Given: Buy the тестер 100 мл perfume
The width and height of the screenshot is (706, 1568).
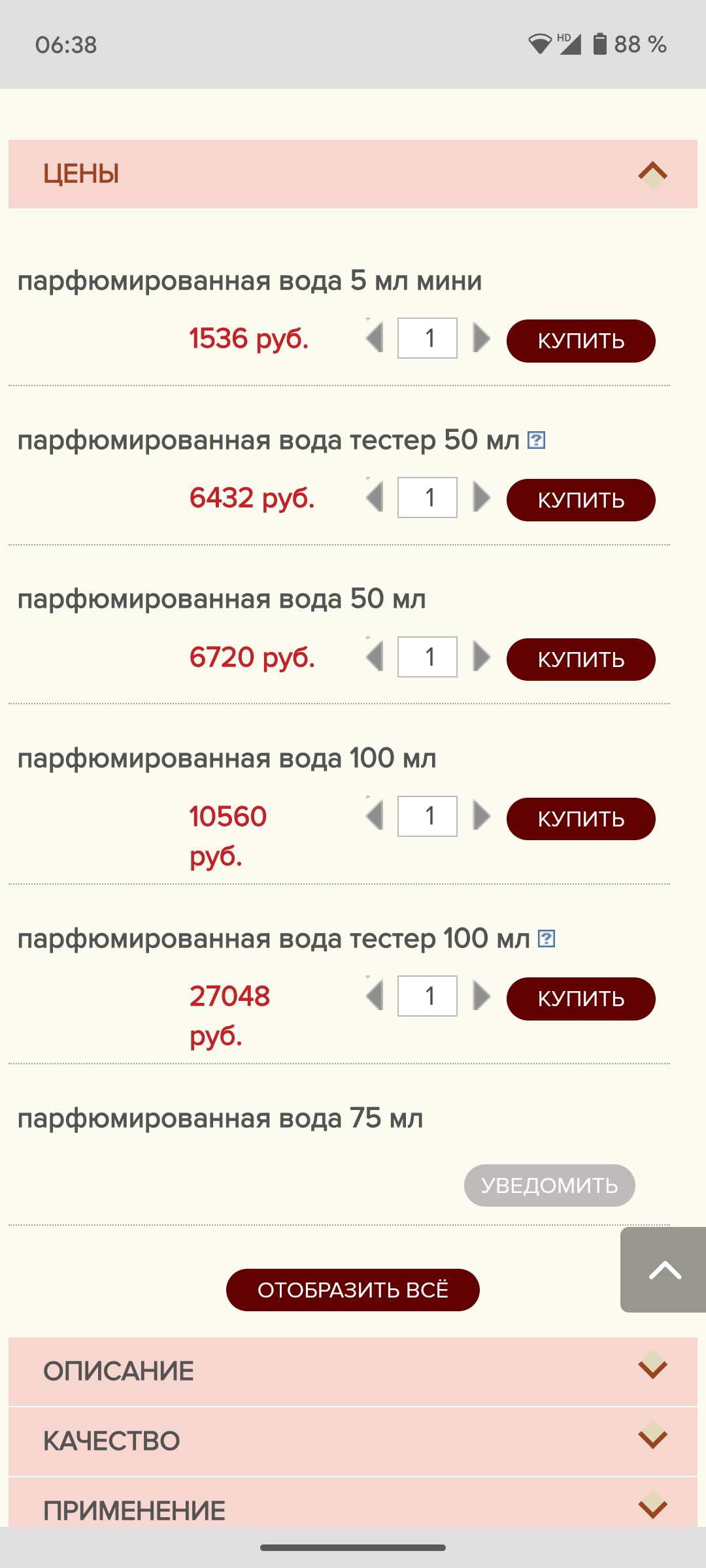Looking at the screenshot, I should pyautogui.click(x=580, y=998).
